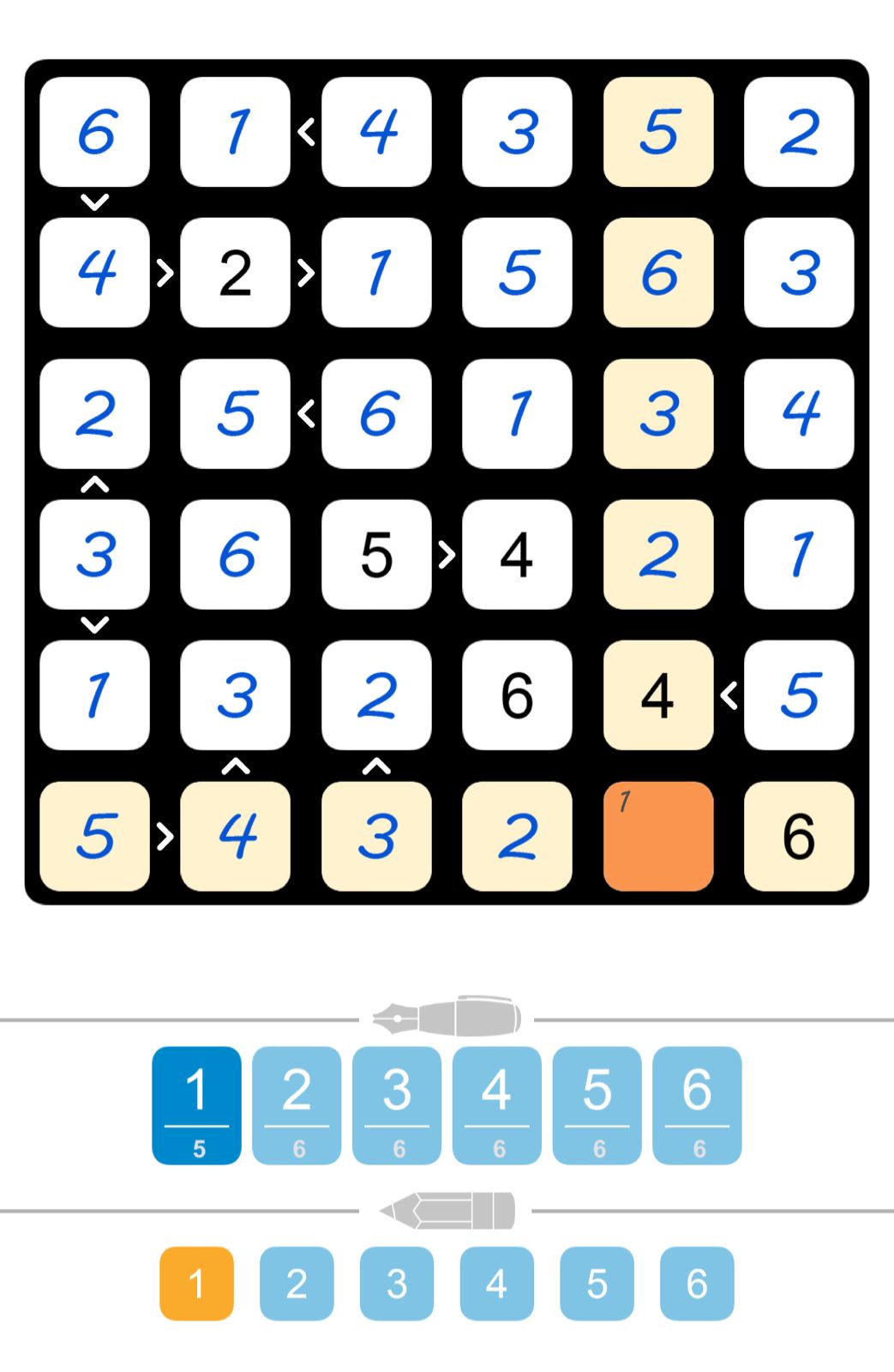This screenshot has height=1372, width=894.
Task: Enter pen digit 2
Action: (x=297, y=1104)
